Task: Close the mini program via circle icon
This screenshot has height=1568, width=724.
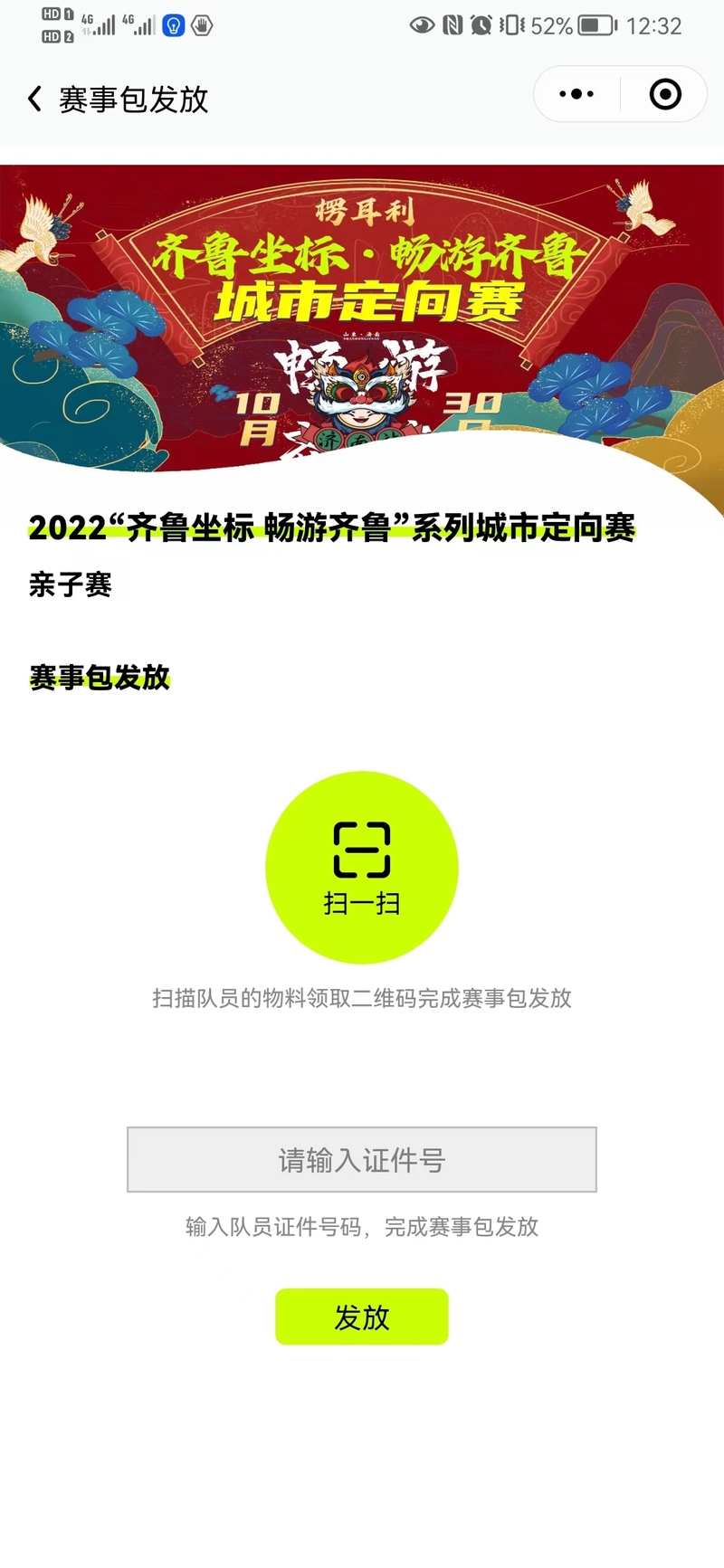Action: click(x=665, y=94)
